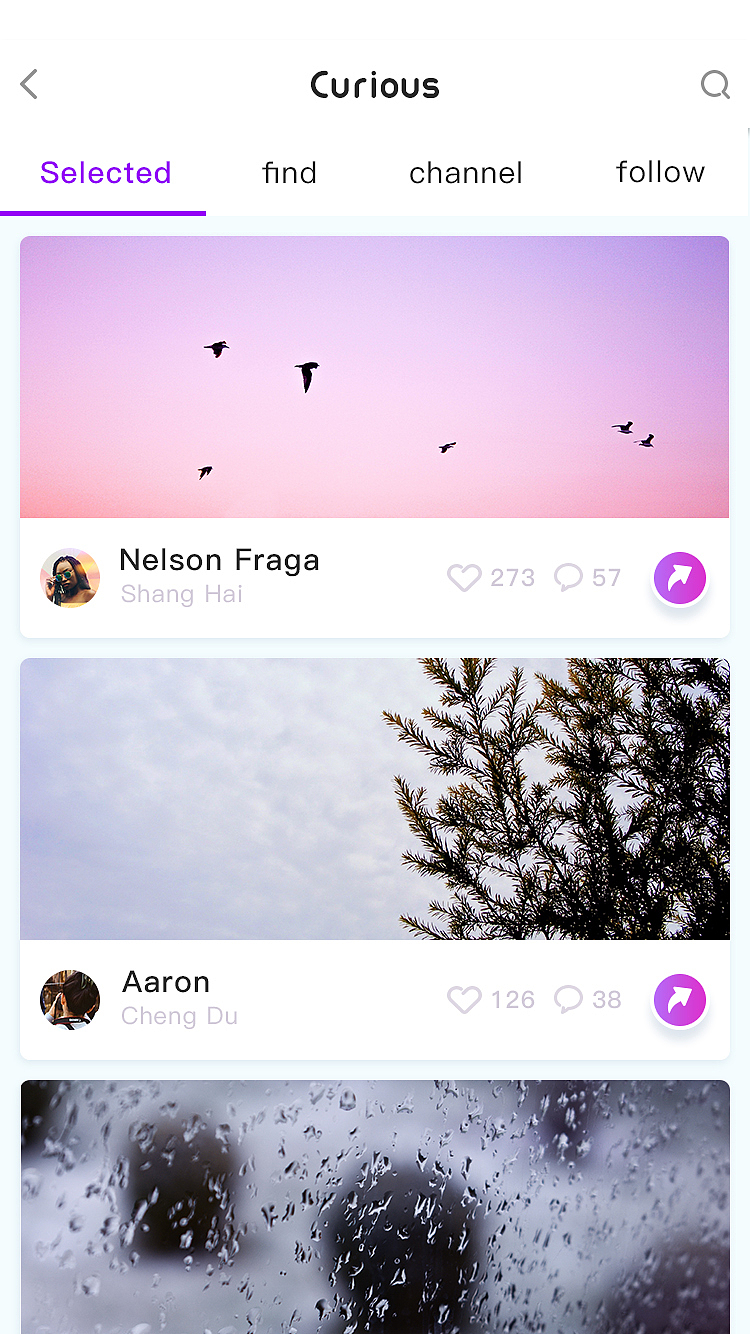View Aaron's profile avatar
750x1334 pixels.
point(70,1000)
